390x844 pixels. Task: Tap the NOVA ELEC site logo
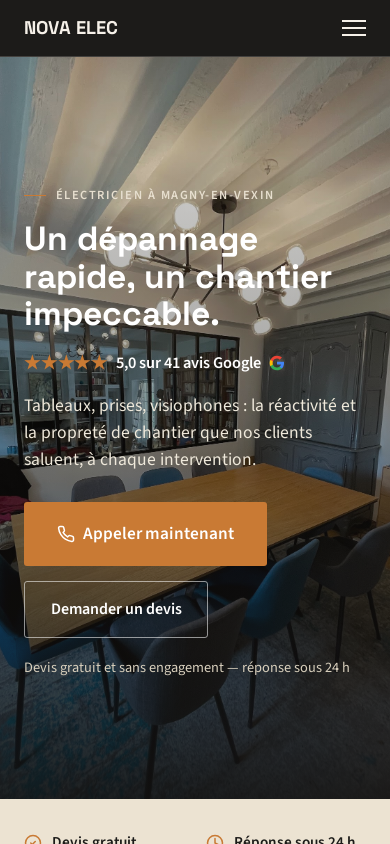[70, 28]
